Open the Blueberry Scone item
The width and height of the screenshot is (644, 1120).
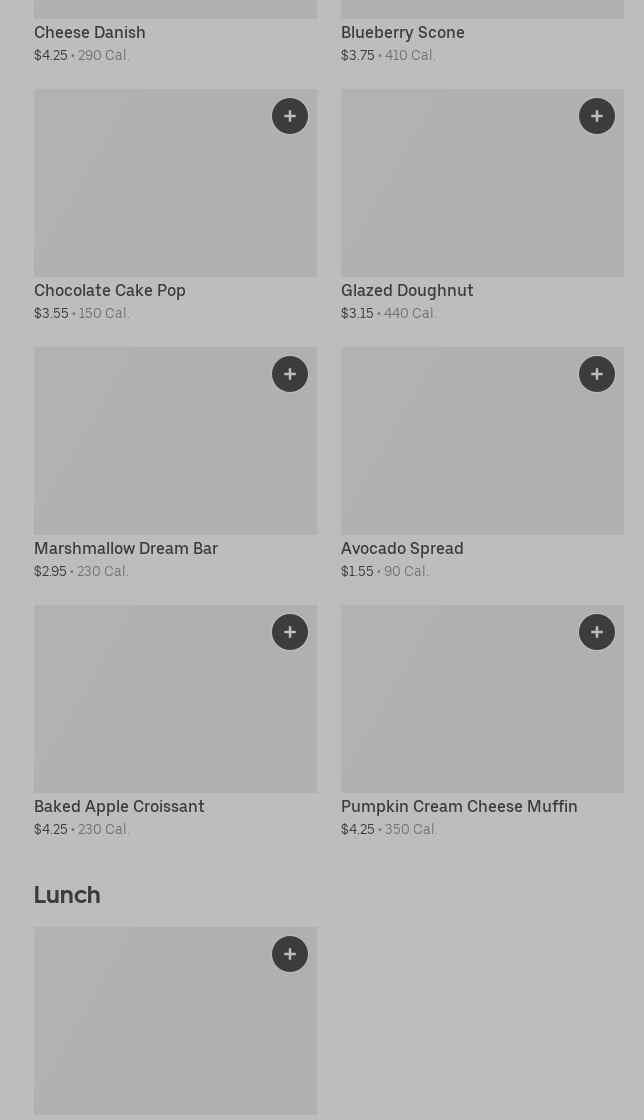click(x=403, y=33)
